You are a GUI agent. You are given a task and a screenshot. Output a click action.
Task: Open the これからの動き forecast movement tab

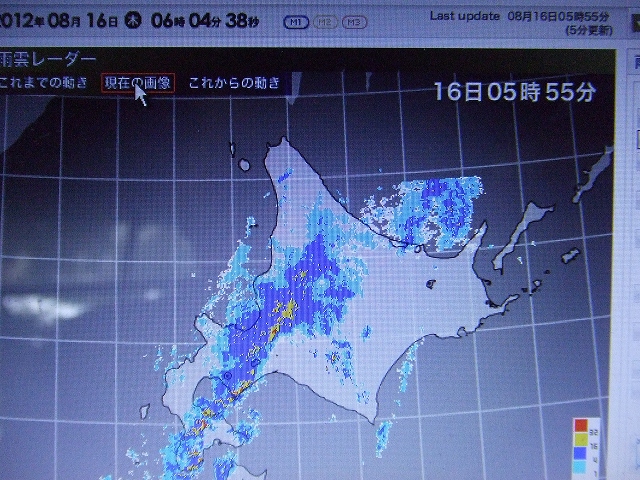pyautogui.click(x=234, y=82)
